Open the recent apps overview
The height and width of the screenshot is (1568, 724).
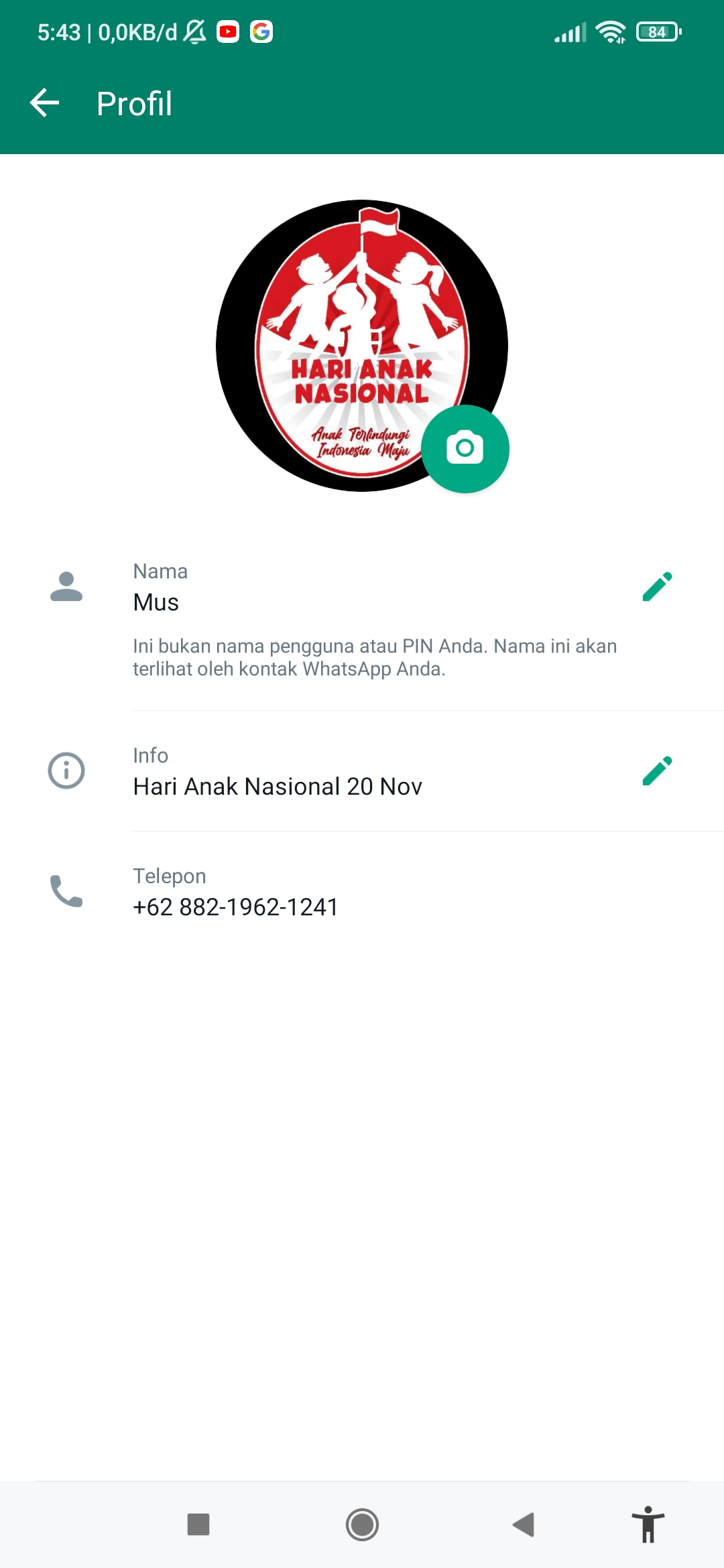[x=198, y=1524]
